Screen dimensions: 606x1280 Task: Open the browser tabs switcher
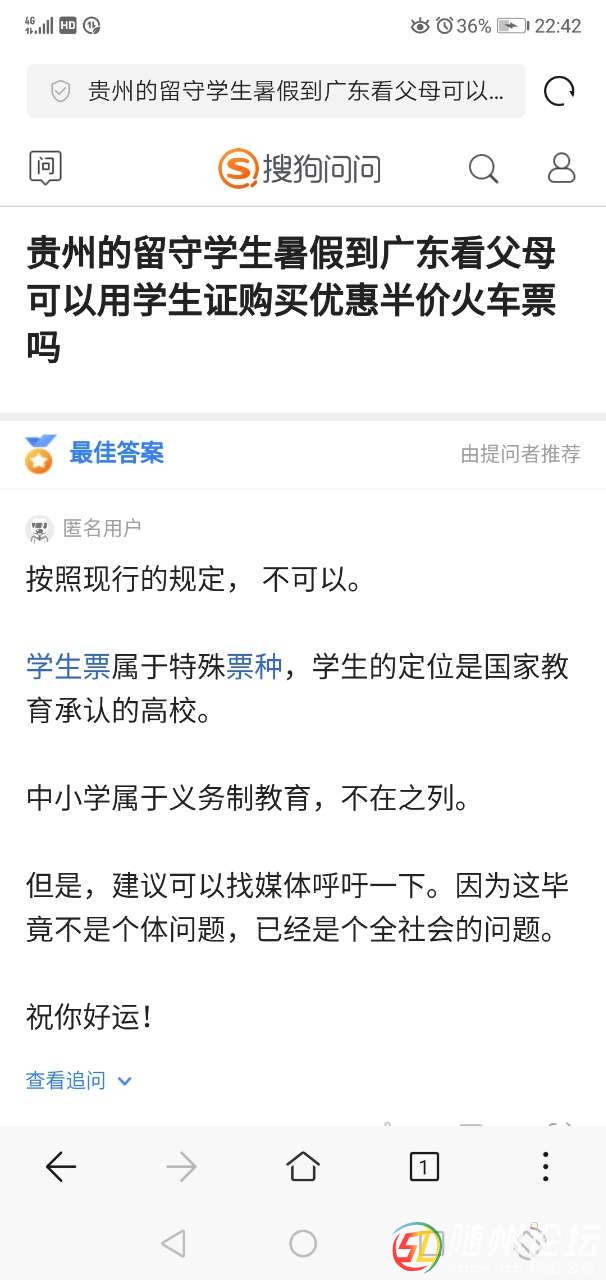point(424,1166)
